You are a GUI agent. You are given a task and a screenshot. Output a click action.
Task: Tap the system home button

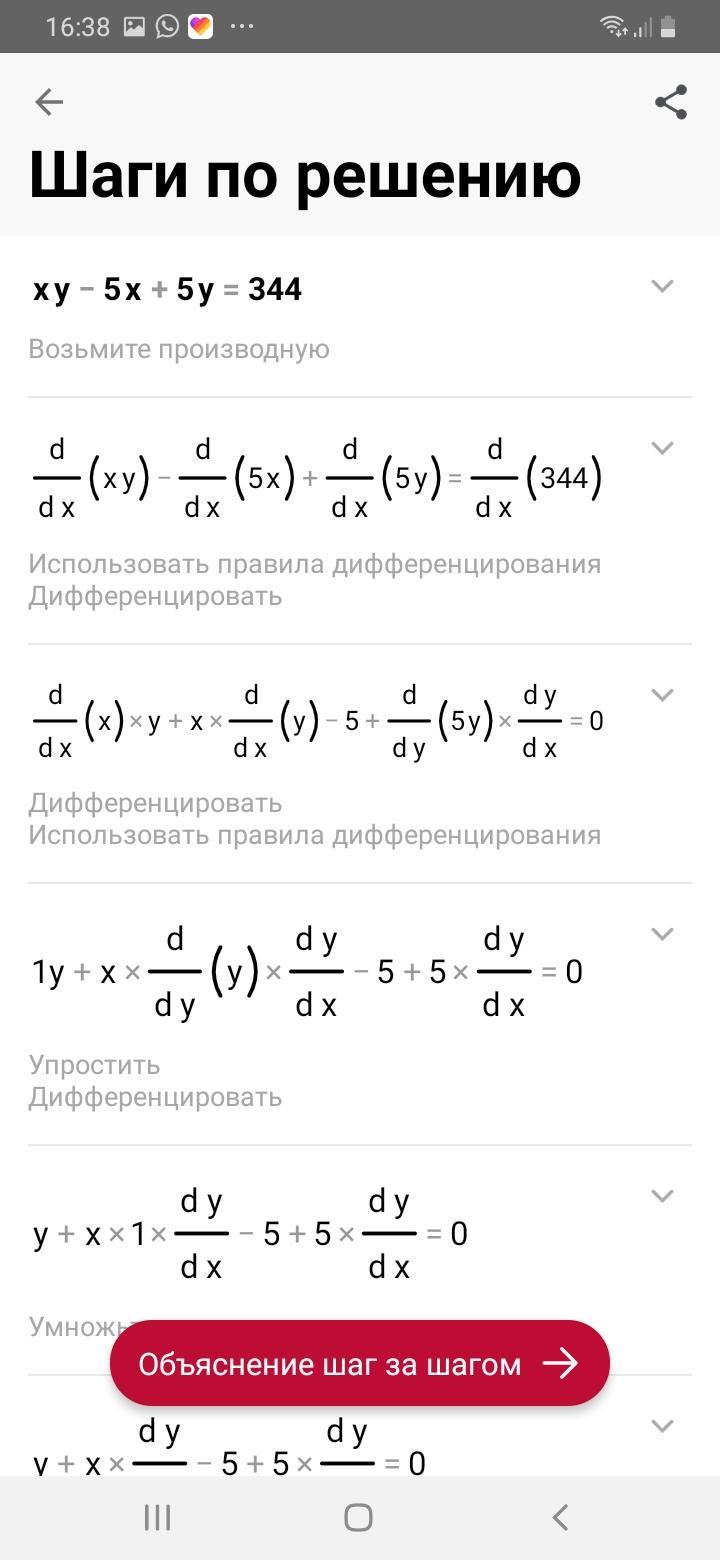pos(358,1517)
